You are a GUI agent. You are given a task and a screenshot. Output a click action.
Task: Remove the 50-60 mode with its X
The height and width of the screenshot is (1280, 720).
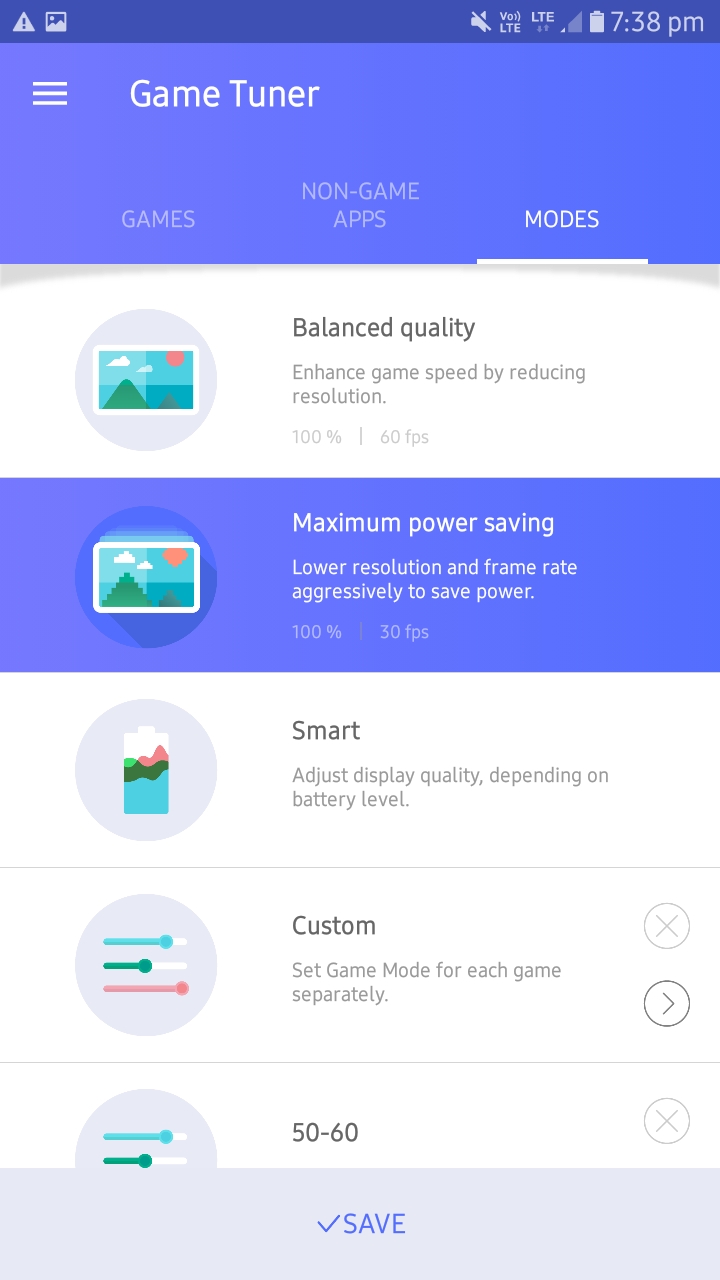pos(667,1121)
